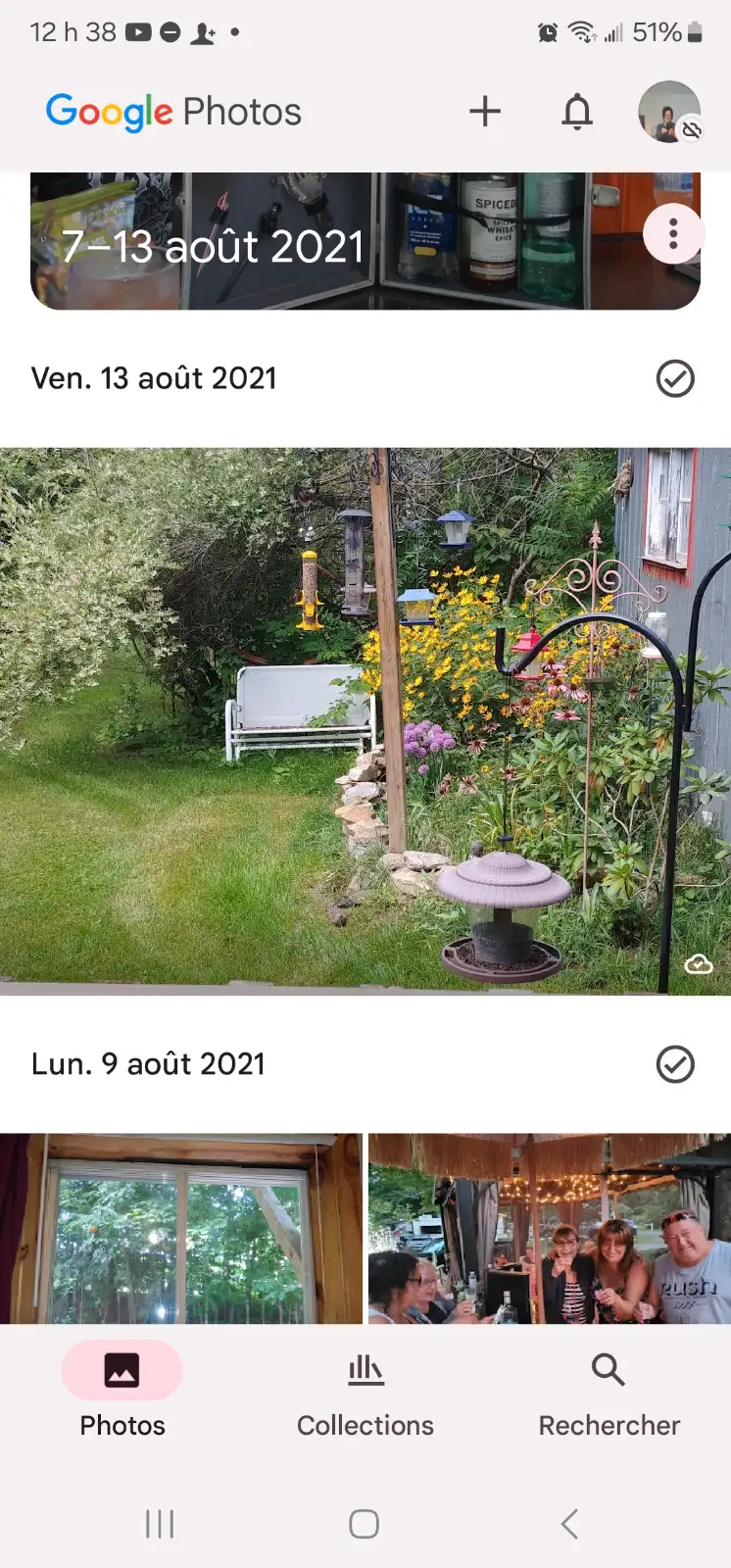Open the group party photo
The height and width of the screenshot is (1568, 731).
click(550, 1229)
